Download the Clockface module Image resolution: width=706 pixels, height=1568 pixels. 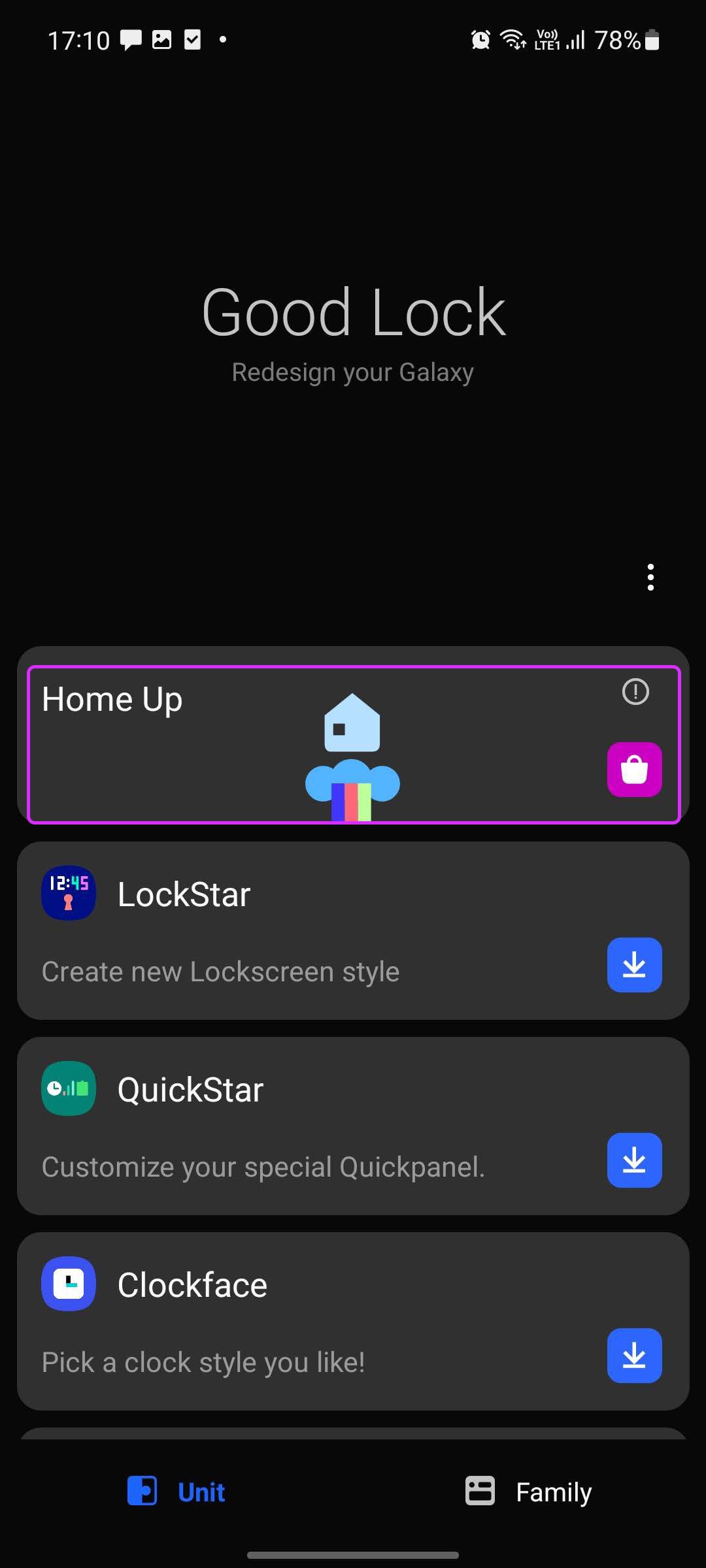click(634, 1356)
